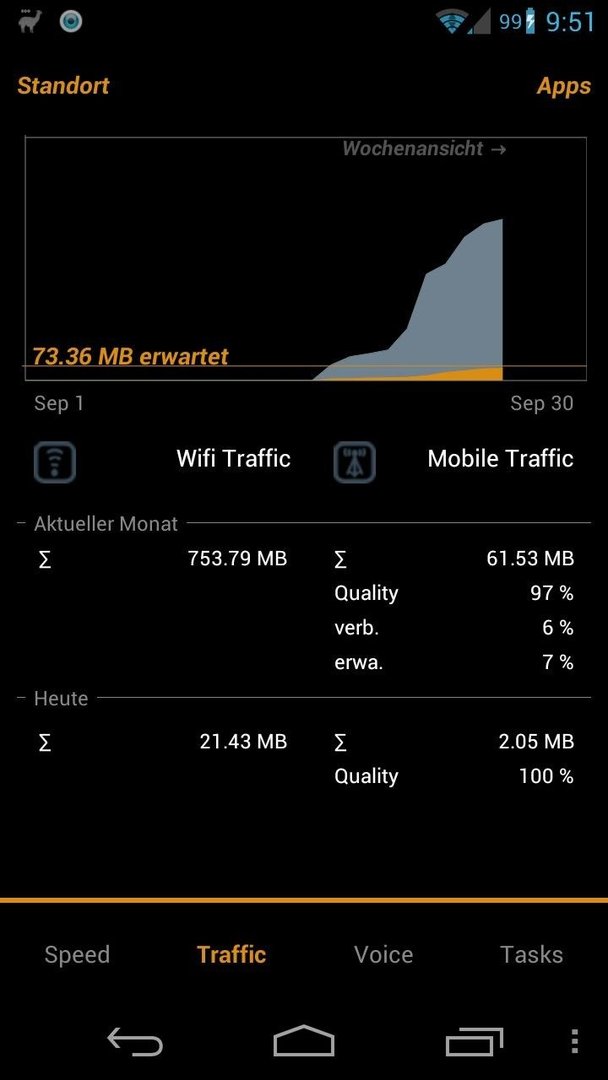The height and width of the screenshot is (1080, 608).
Task: Switch to Wochenansicht in the chart
Action: coord(424,148)
